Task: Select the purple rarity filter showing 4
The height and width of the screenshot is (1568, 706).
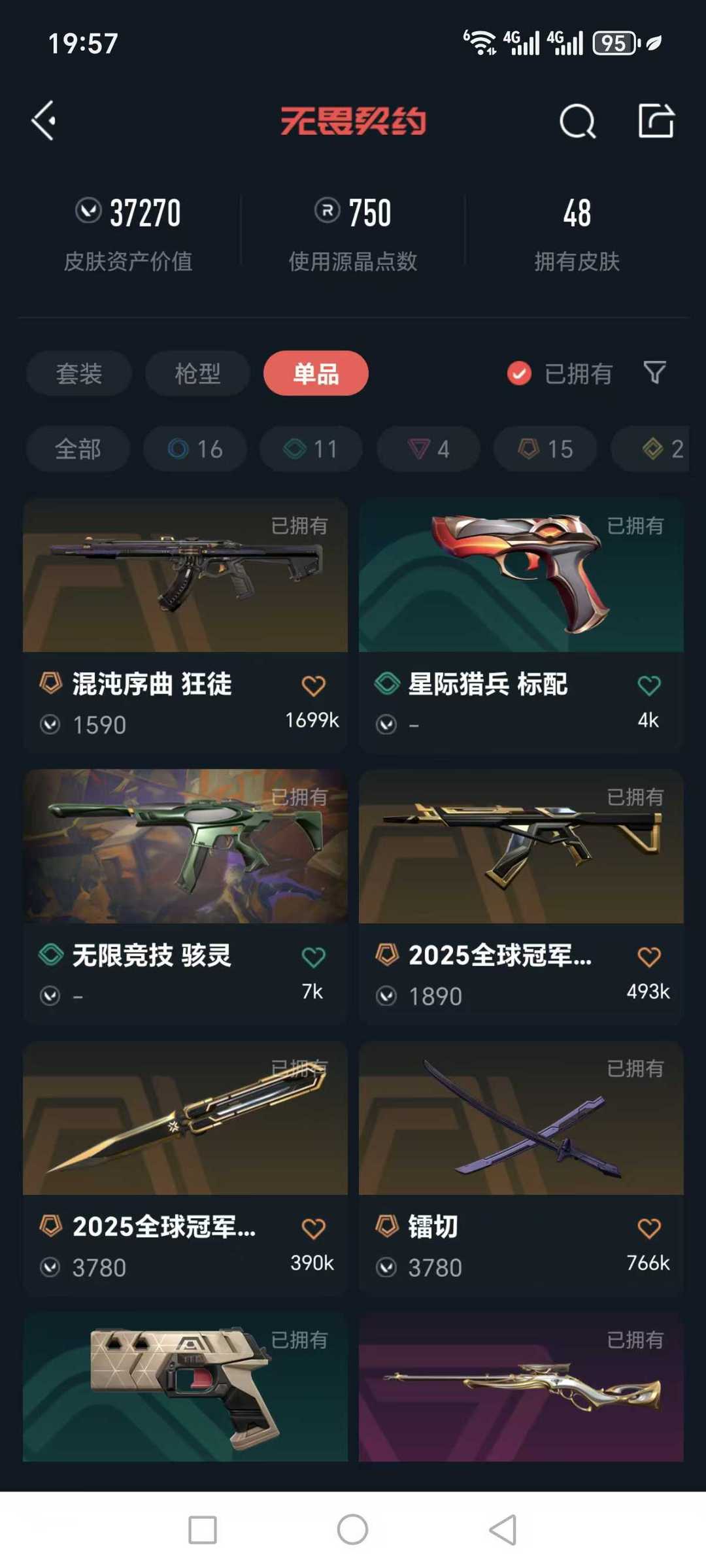Action: coord(427,449)
